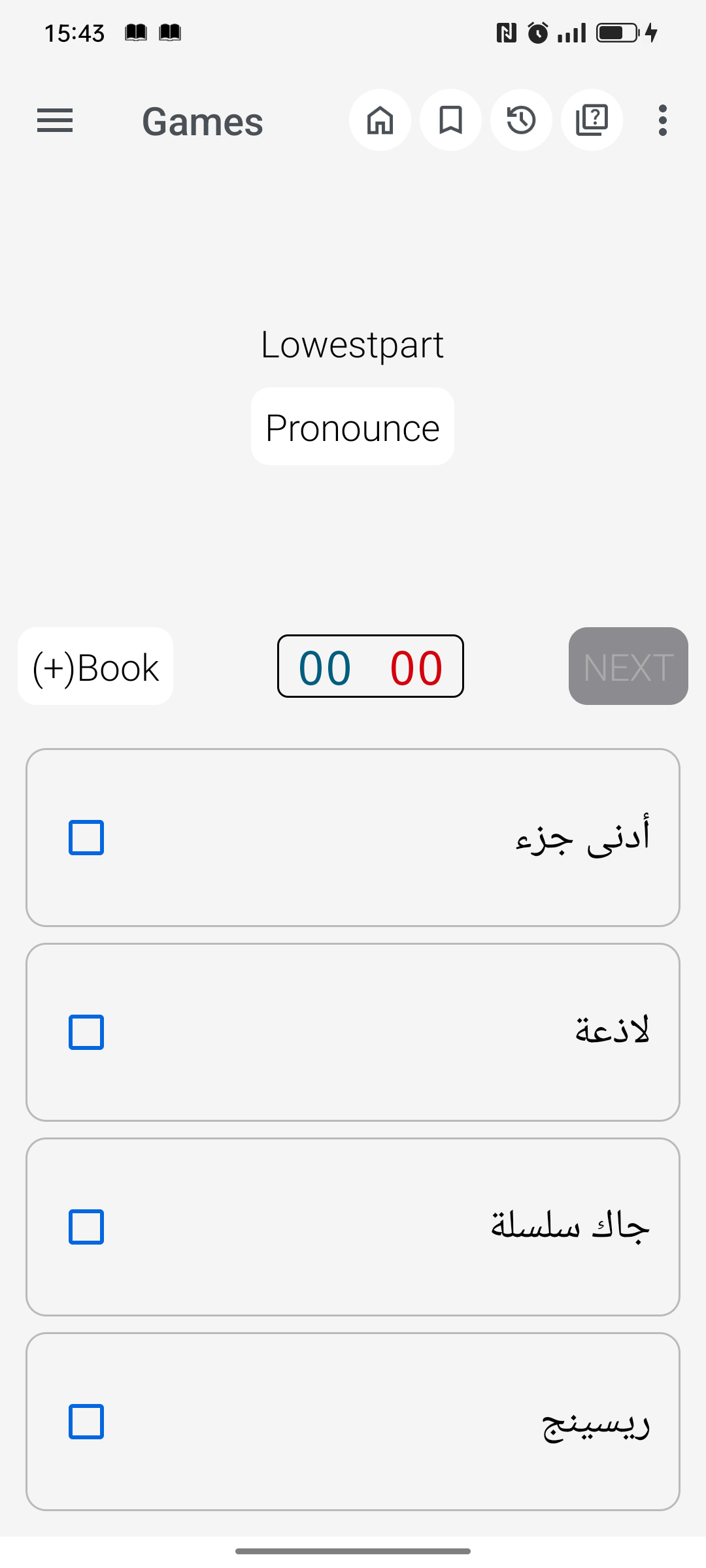Tap the dictionary book icon in the status bar

click(x=137, y=33)
